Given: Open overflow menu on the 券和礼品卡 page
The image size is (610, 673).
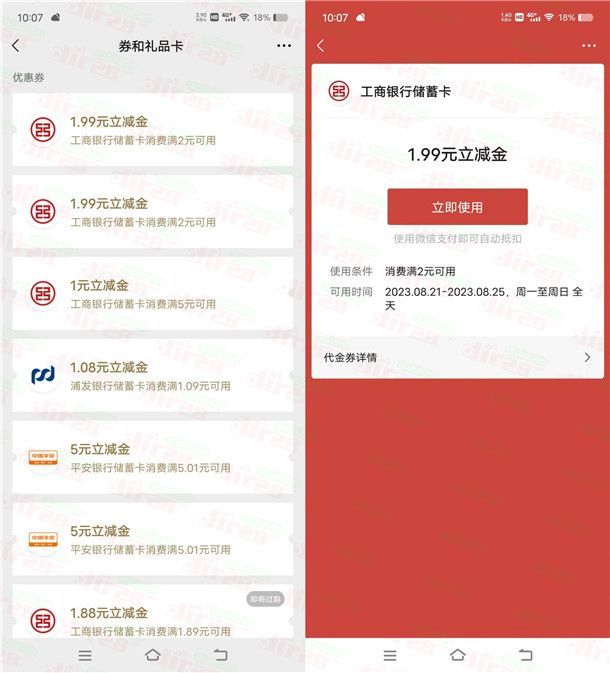Looking at the screenshot, I should tap(284, 46).
